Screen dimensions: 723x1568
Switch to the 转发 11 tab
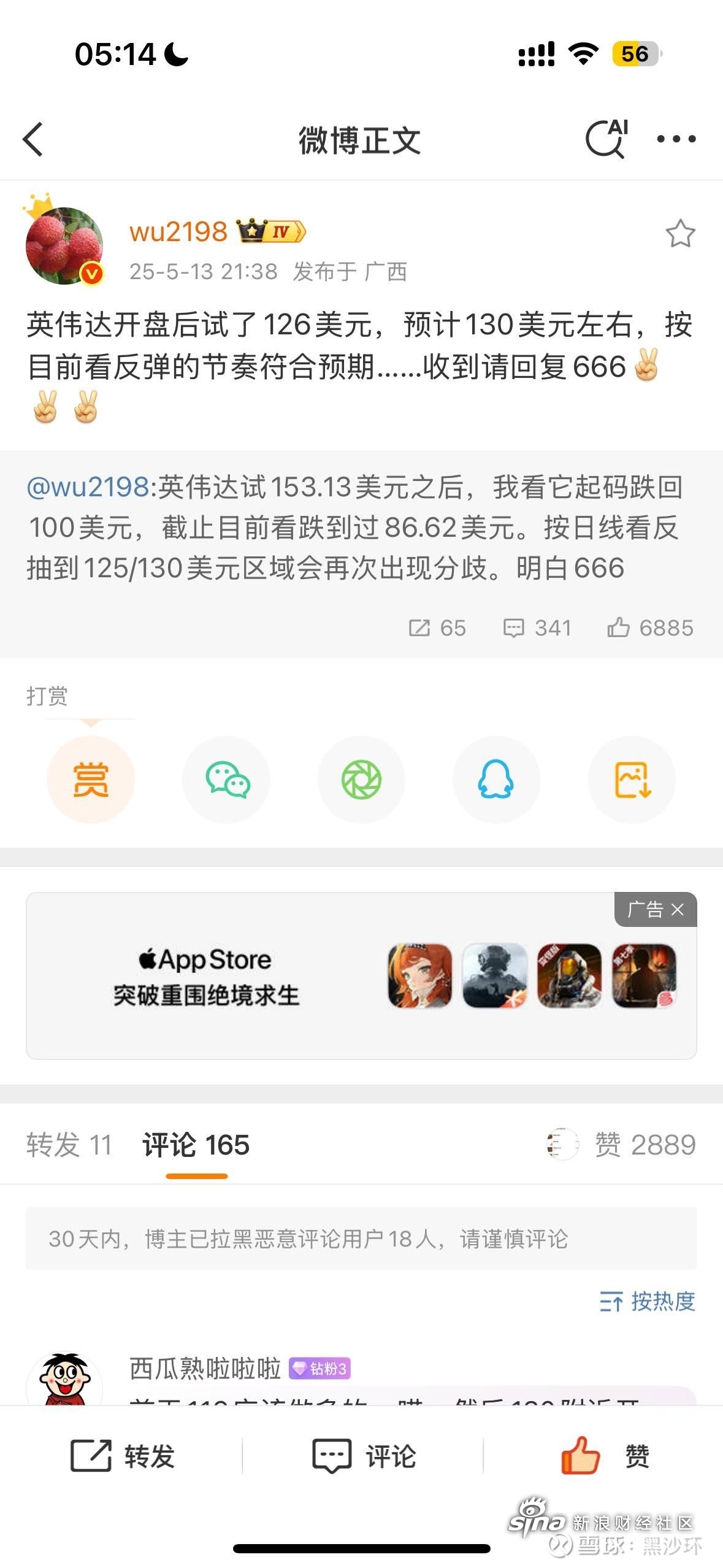click(x=69, y=1145)
